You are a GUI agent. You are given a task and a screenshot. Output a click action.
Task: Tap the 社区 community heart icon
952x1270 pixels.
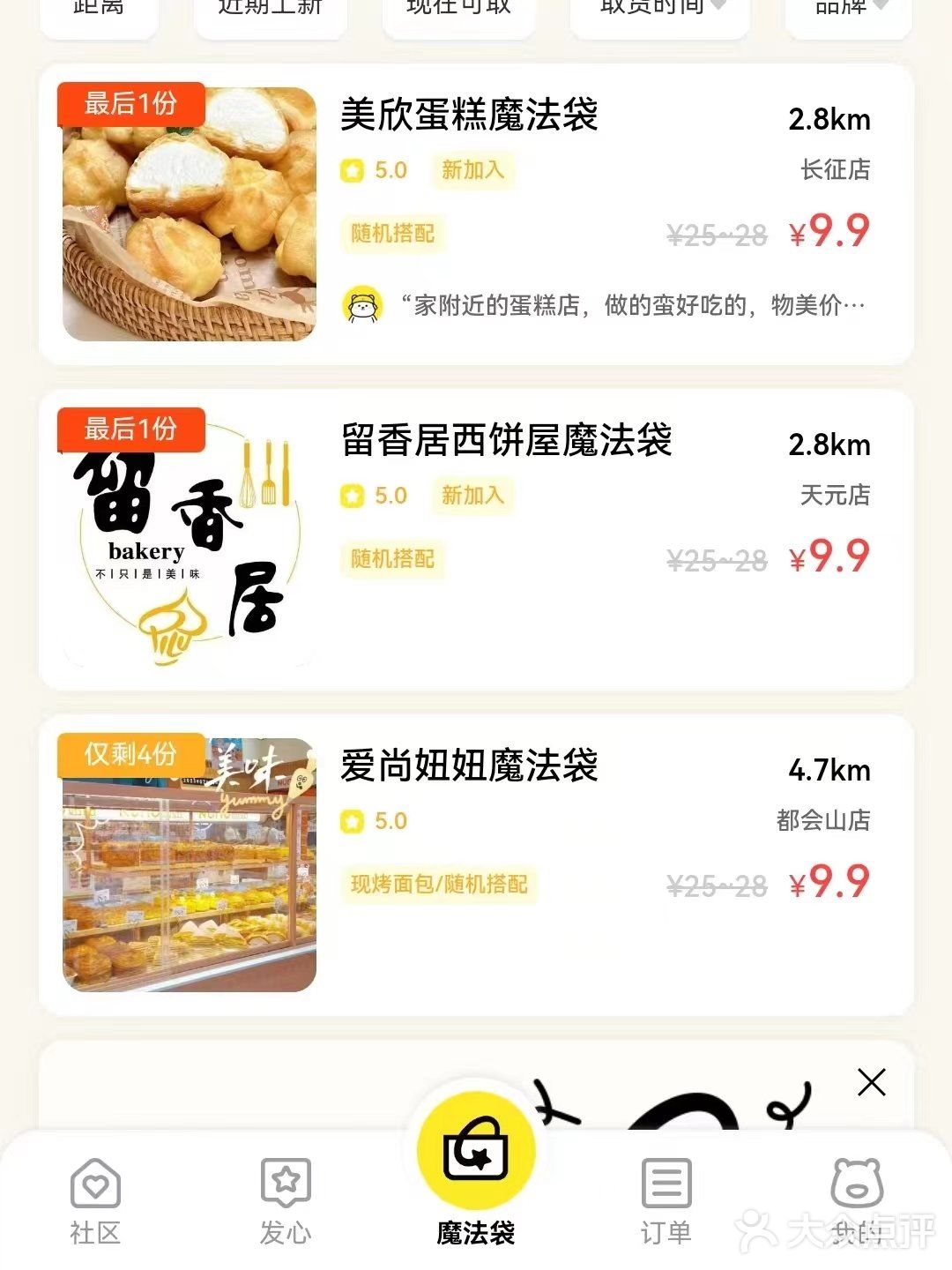click(x=97, y=1178)
